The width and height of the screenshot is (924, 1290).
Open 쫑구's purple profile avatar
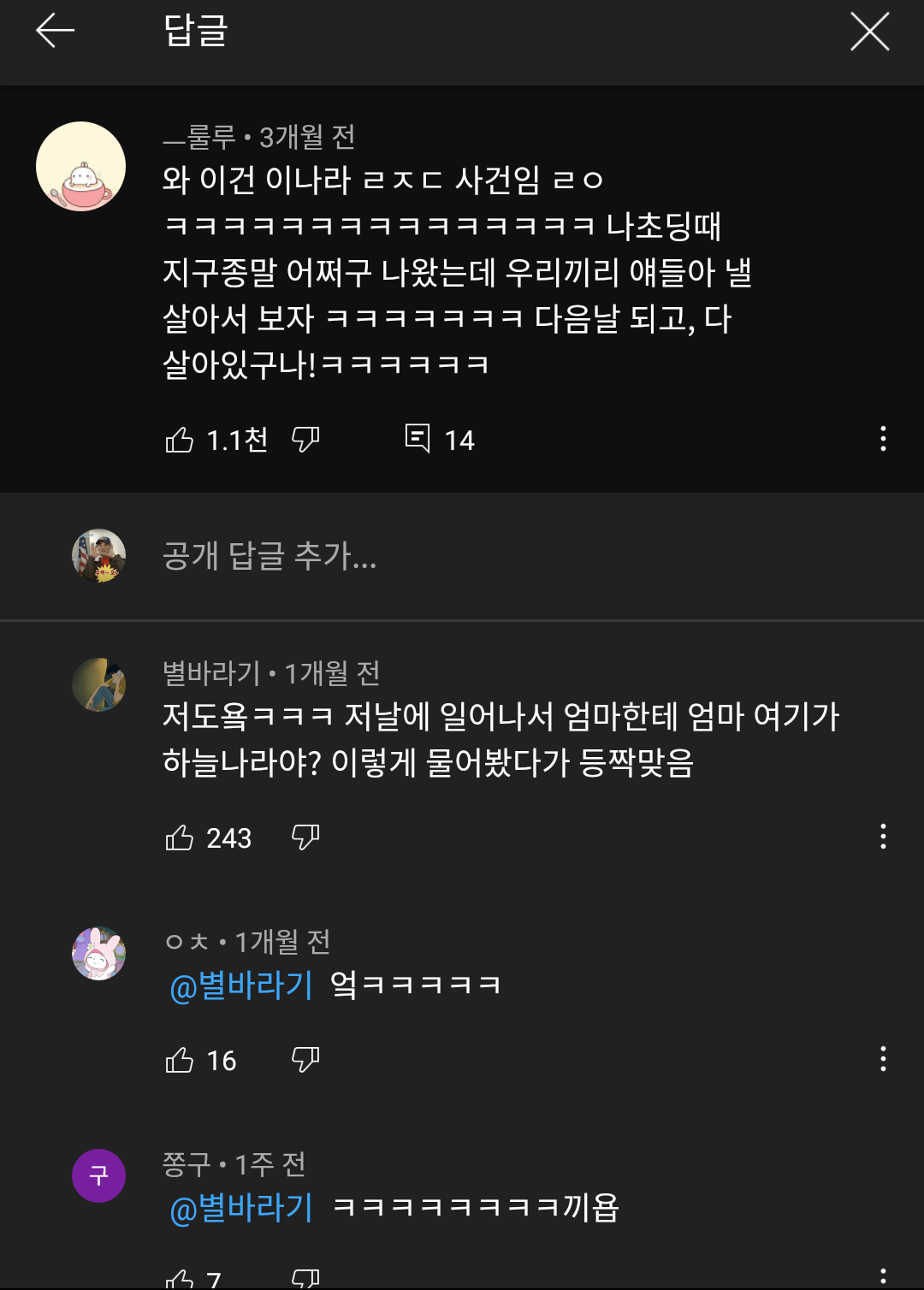[x=98, y=1175]
